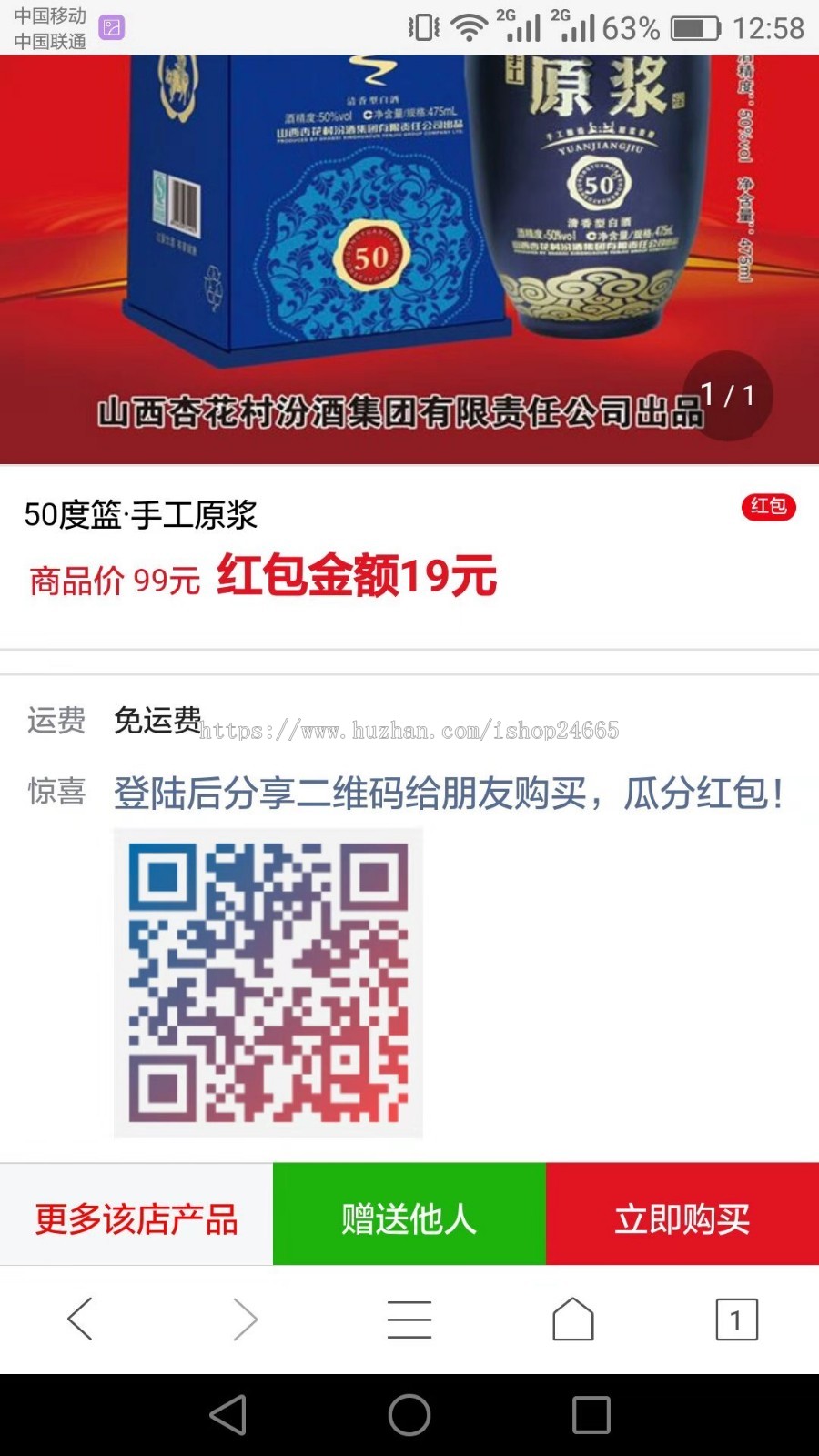
Task: Tap 立即购买 to buy now
Action: coord(682,1218)
